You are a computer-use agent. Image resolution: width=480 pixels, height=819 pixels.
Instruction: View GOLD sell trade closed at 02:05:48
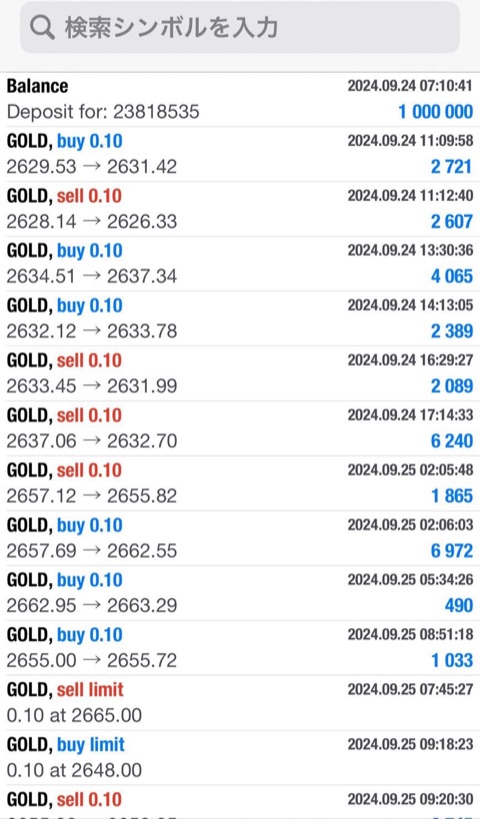240,483
